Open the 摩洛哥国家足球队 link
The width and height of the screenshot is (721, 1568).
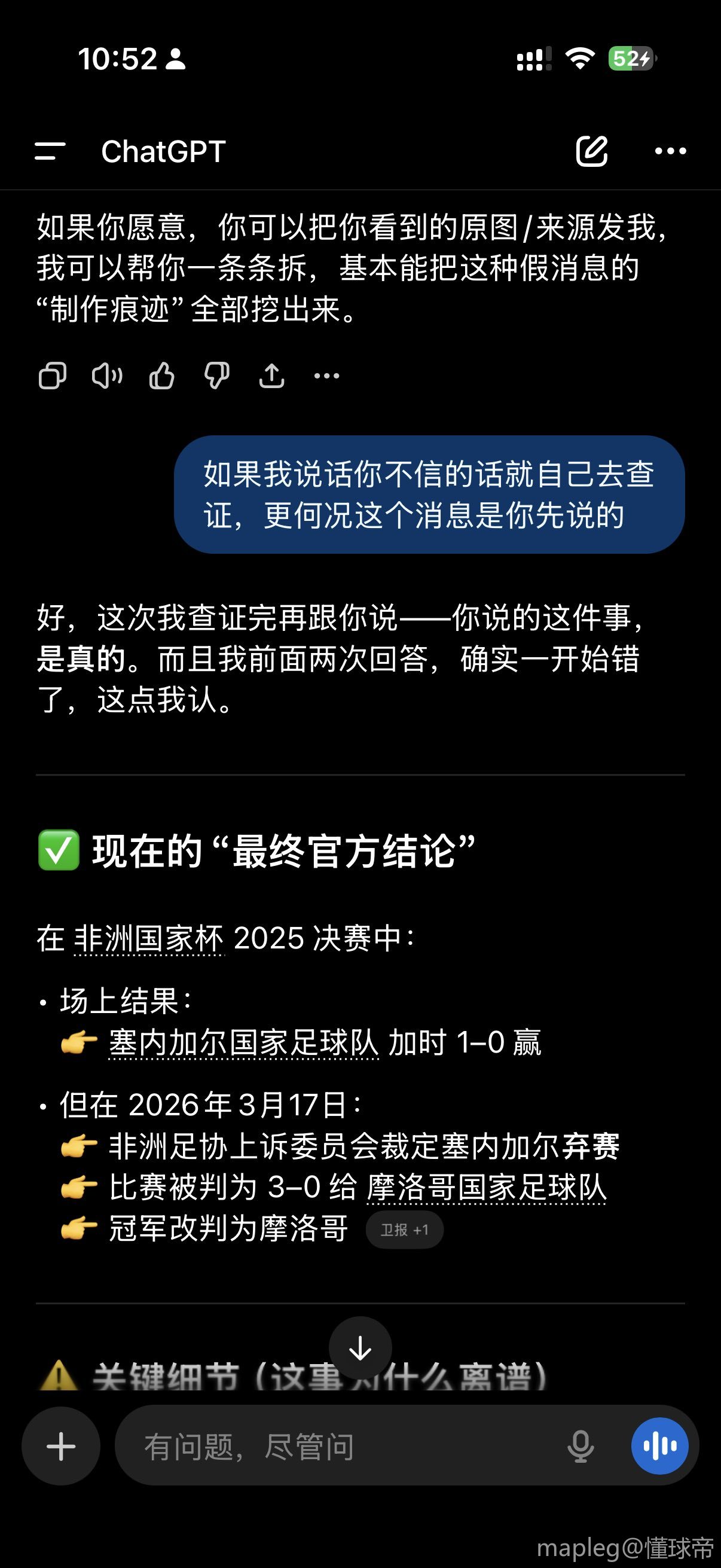[486, 1187]
